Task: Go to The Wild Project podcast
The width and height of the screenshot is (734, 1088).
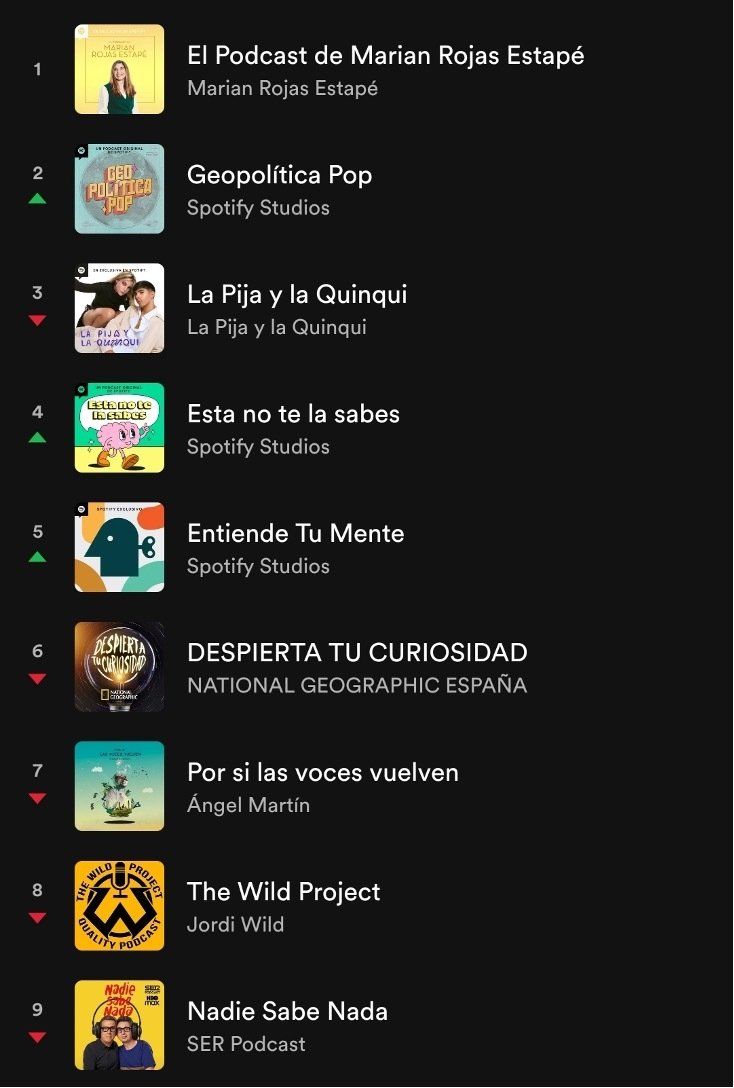Action: point(283,892)
